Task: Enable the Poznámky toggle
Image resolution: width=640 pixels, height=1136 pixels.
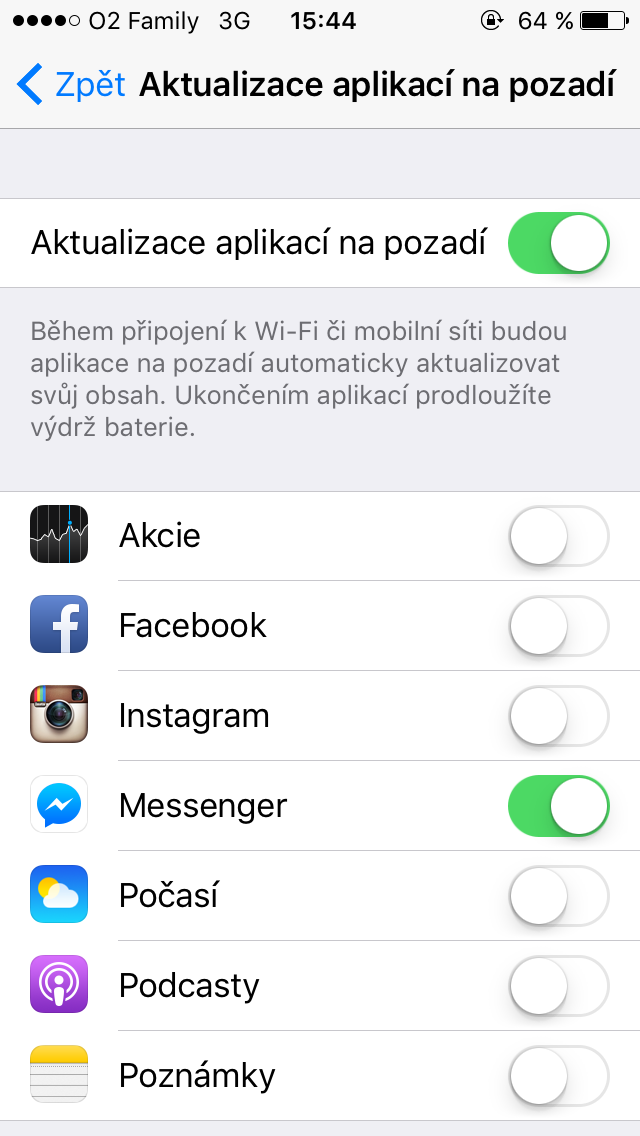Action: coord(558,1076)
